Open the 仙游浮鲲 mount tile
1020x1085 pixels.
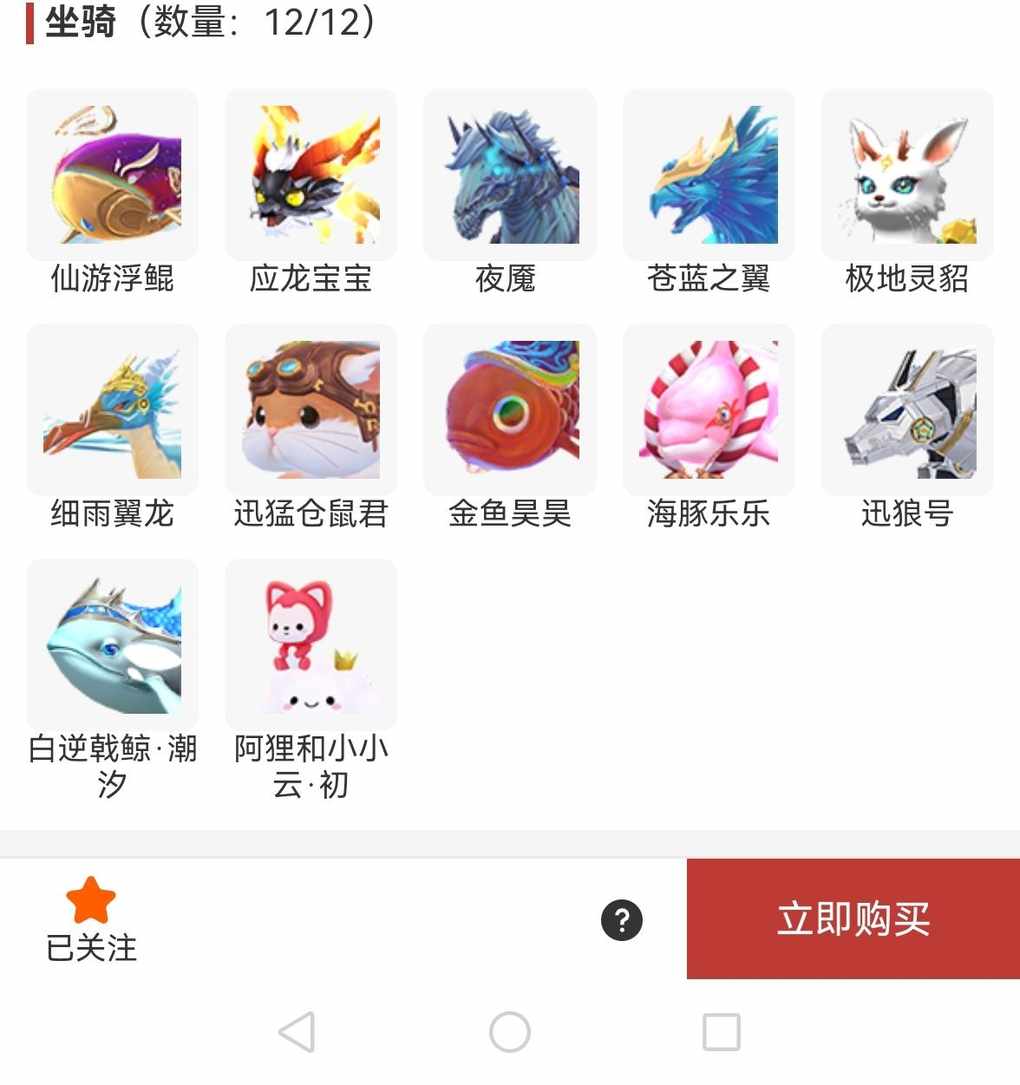point(112,175)
